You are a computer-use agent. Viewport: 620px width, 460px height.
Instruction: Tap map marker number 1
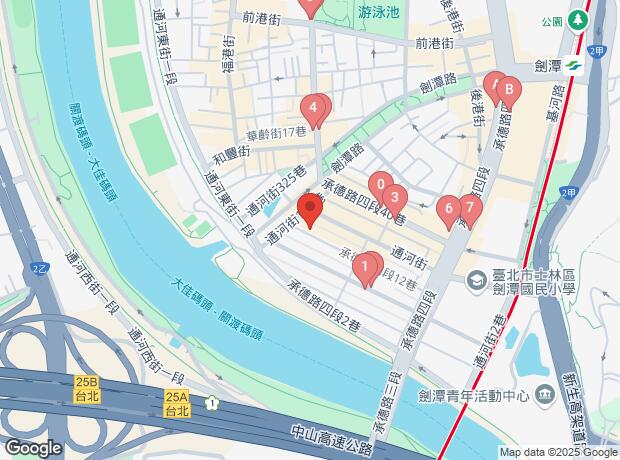[x=367, y=266]
